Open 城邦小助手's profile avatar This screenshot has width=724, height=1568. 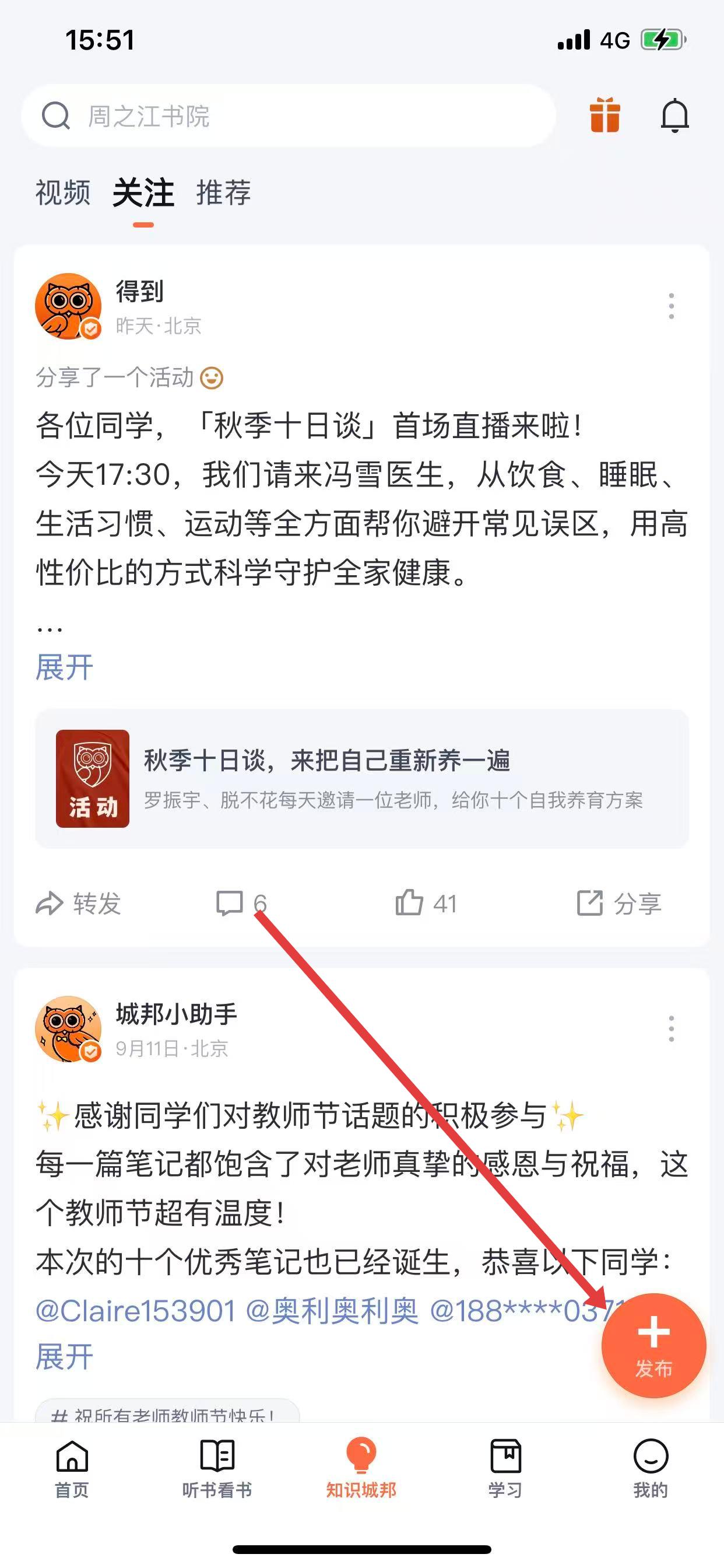[x=68, y=1028]
